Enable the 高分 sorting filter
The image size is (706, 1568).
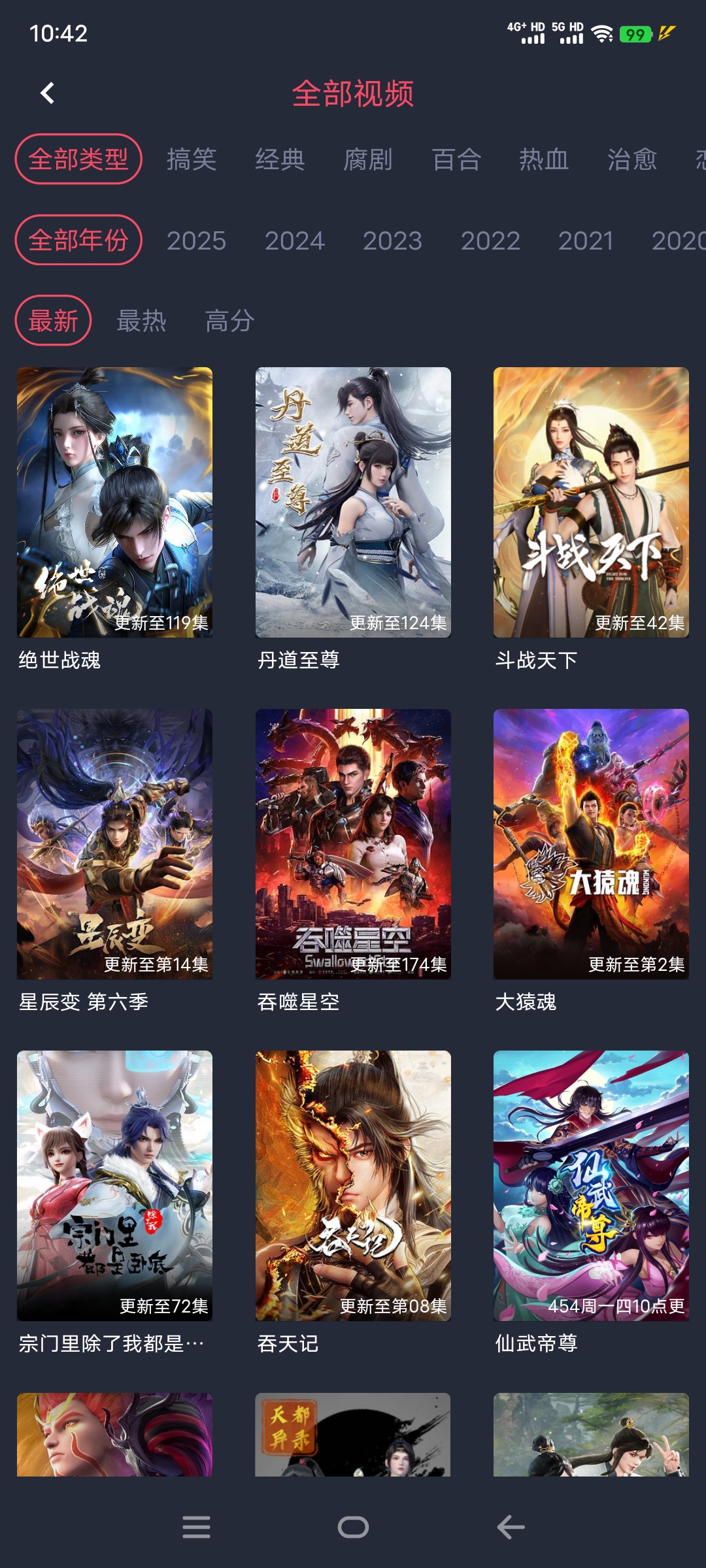tap(228, 319)
